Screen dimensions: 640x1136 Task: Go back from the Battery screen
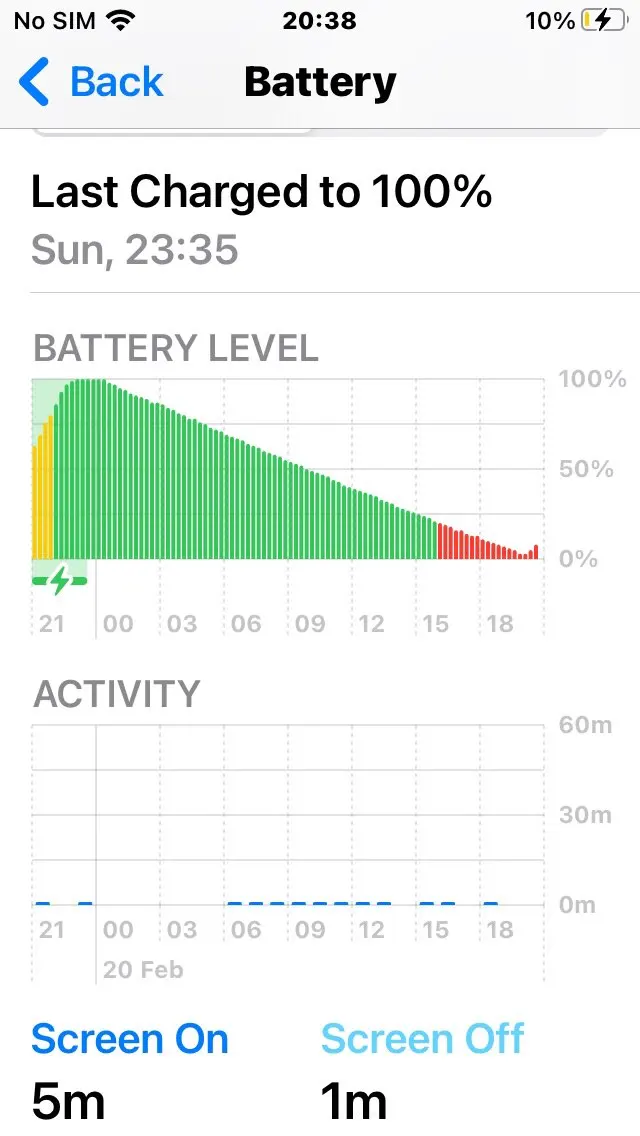click(x=91, y=81)
